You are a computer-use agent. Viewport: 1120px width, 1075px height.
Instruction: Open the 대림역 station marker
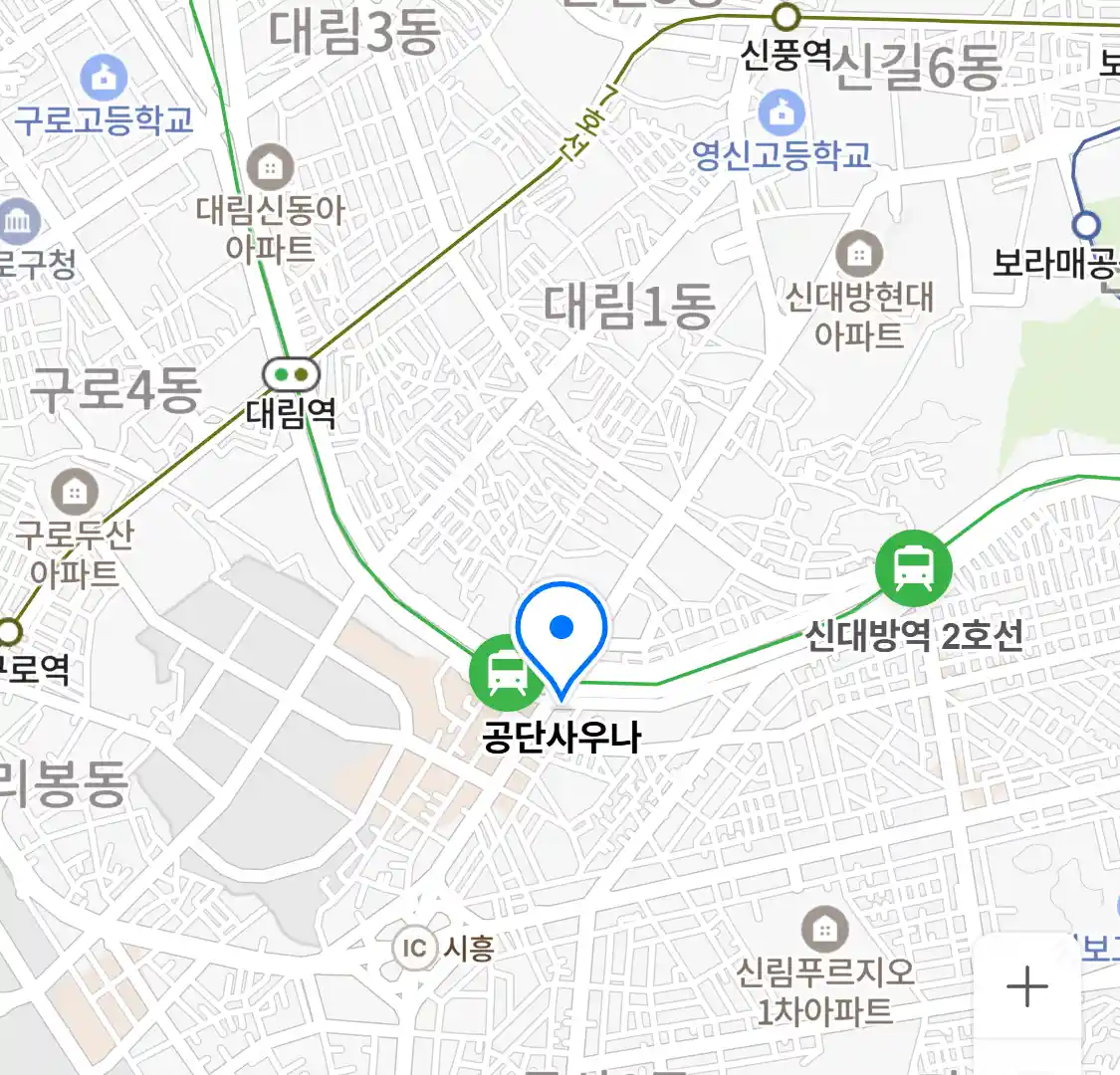[291, 375]
